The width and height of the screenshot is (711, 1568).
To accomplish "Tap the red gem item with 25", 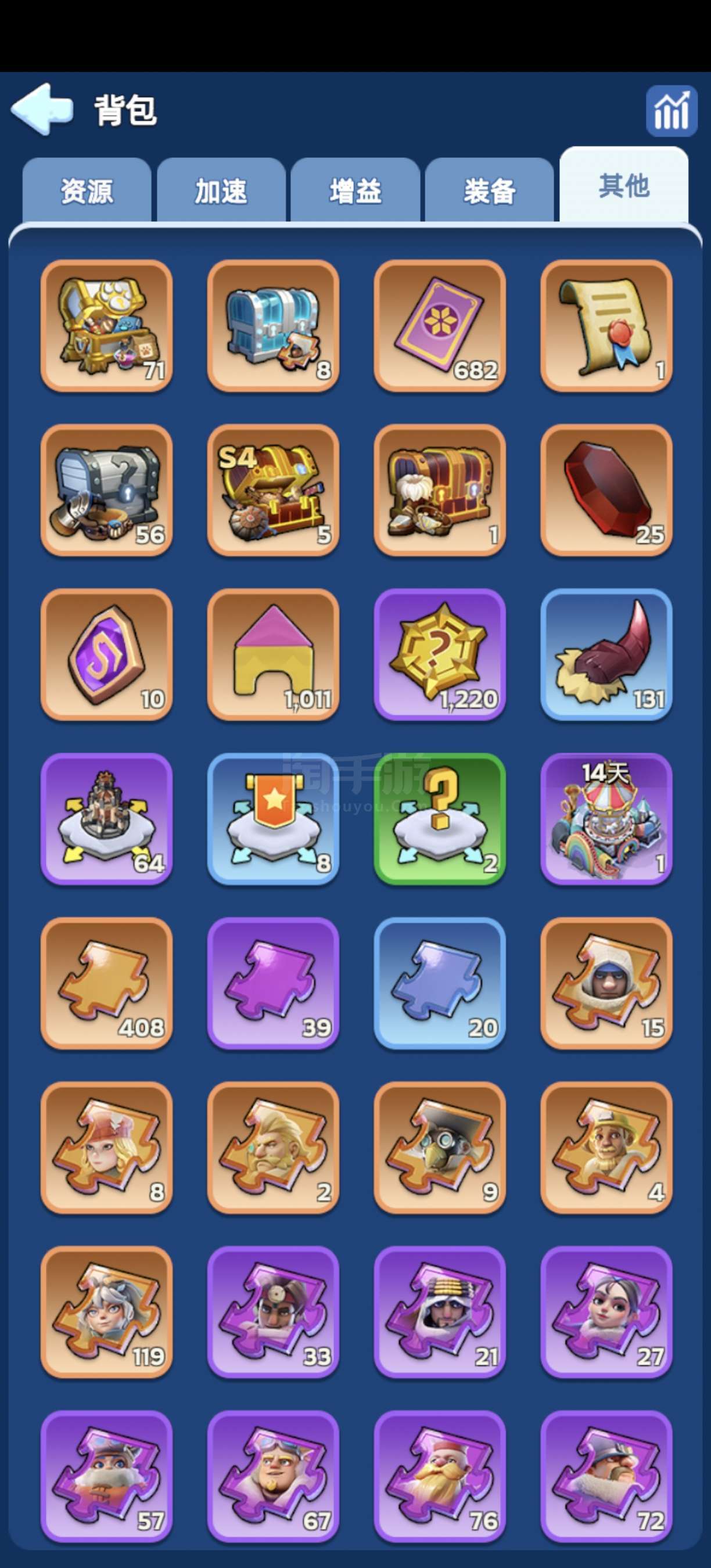I will coord(606,490).
